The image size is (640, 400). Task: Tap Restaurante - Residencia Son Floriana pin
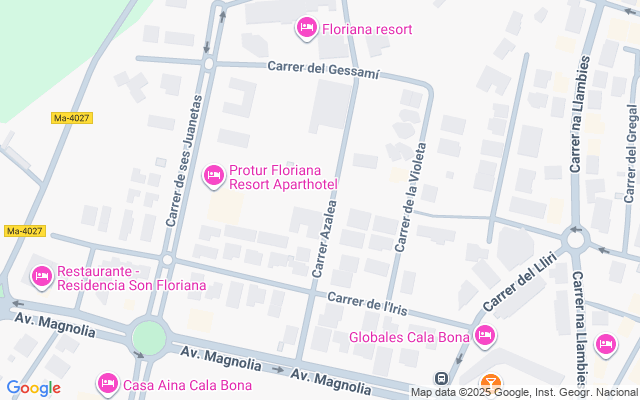tap(41, 274)
